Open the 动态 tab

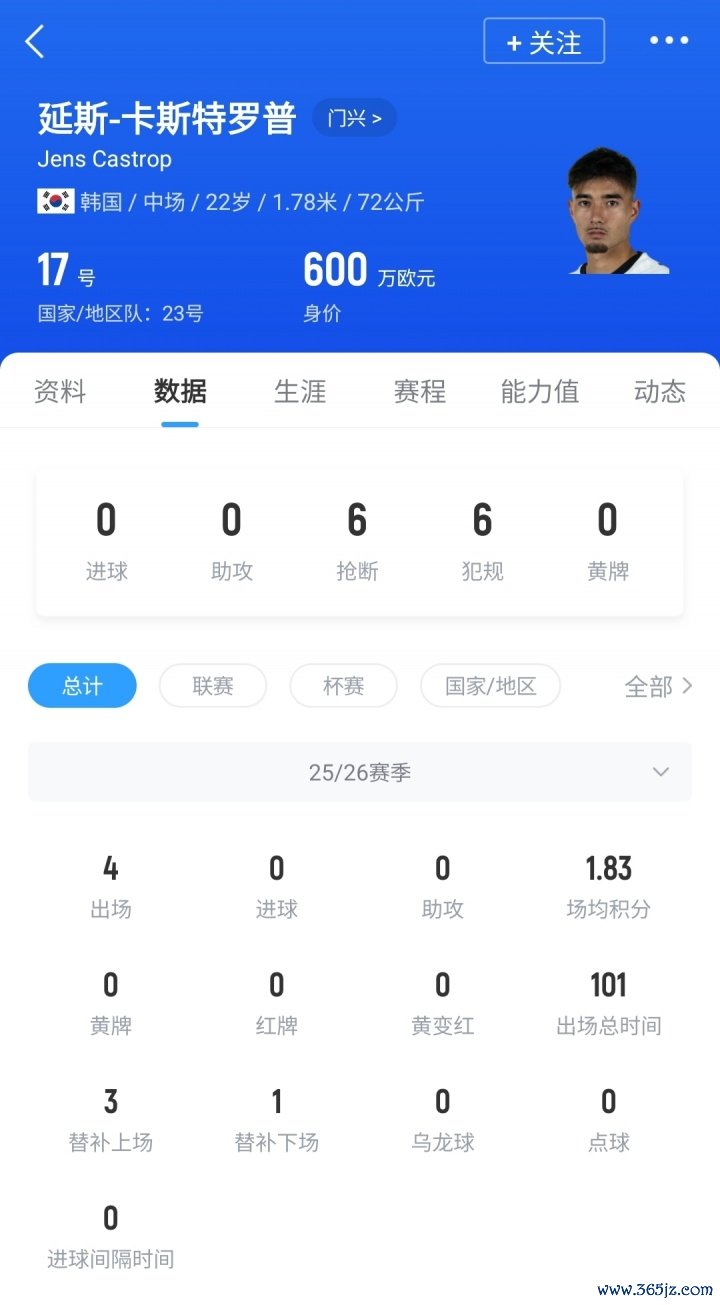[x=660, y=391]
